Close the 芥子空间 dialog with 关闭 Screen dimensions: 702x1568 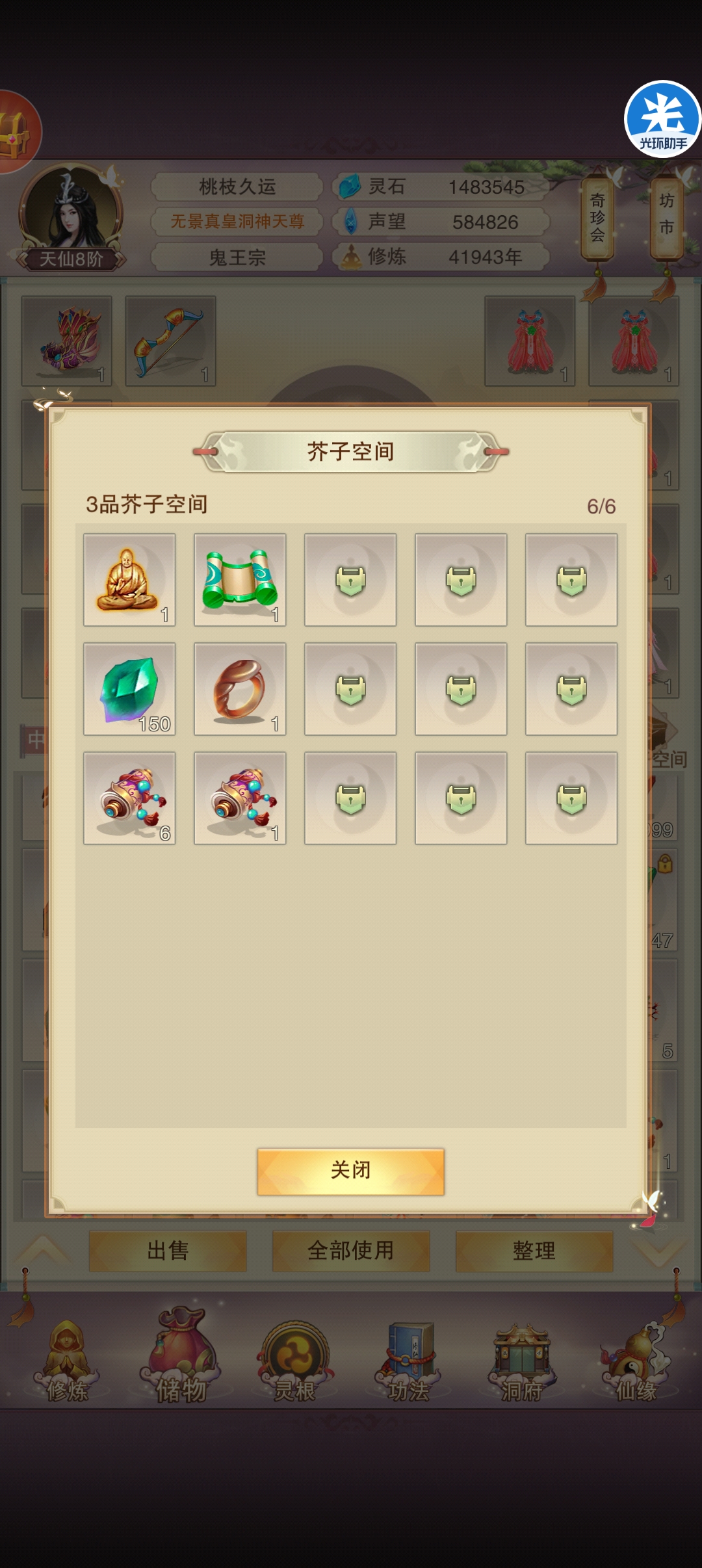(350, 1171)
